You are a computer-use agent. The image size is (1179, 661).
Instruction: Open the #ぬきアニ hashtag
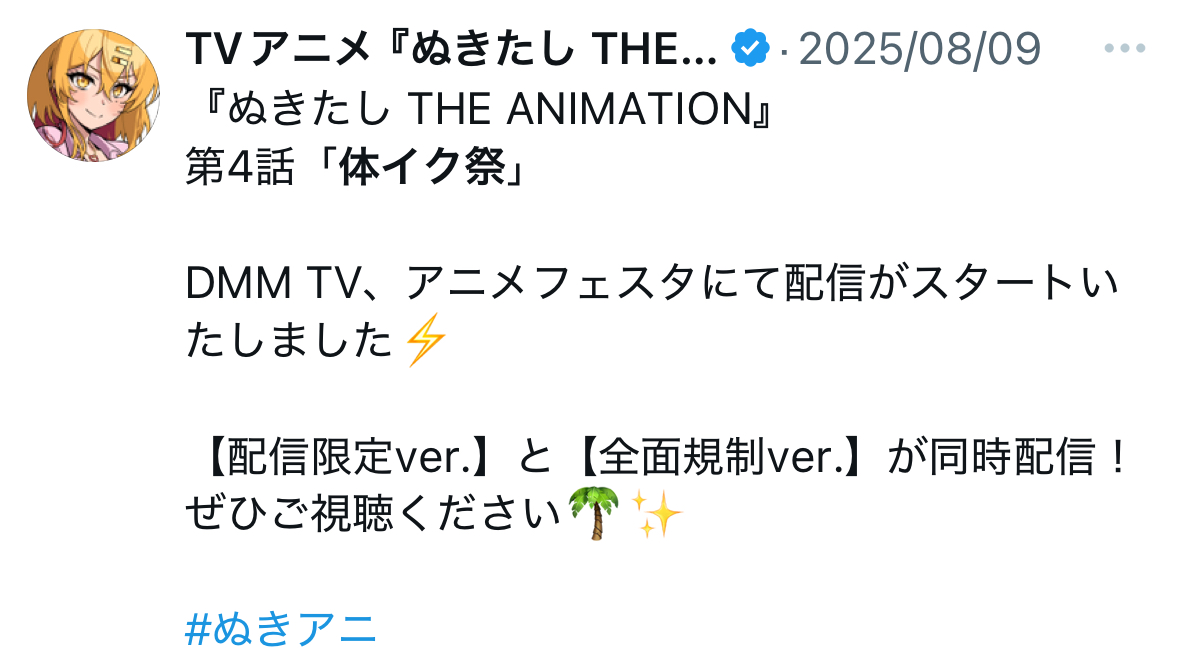point(280,629)
